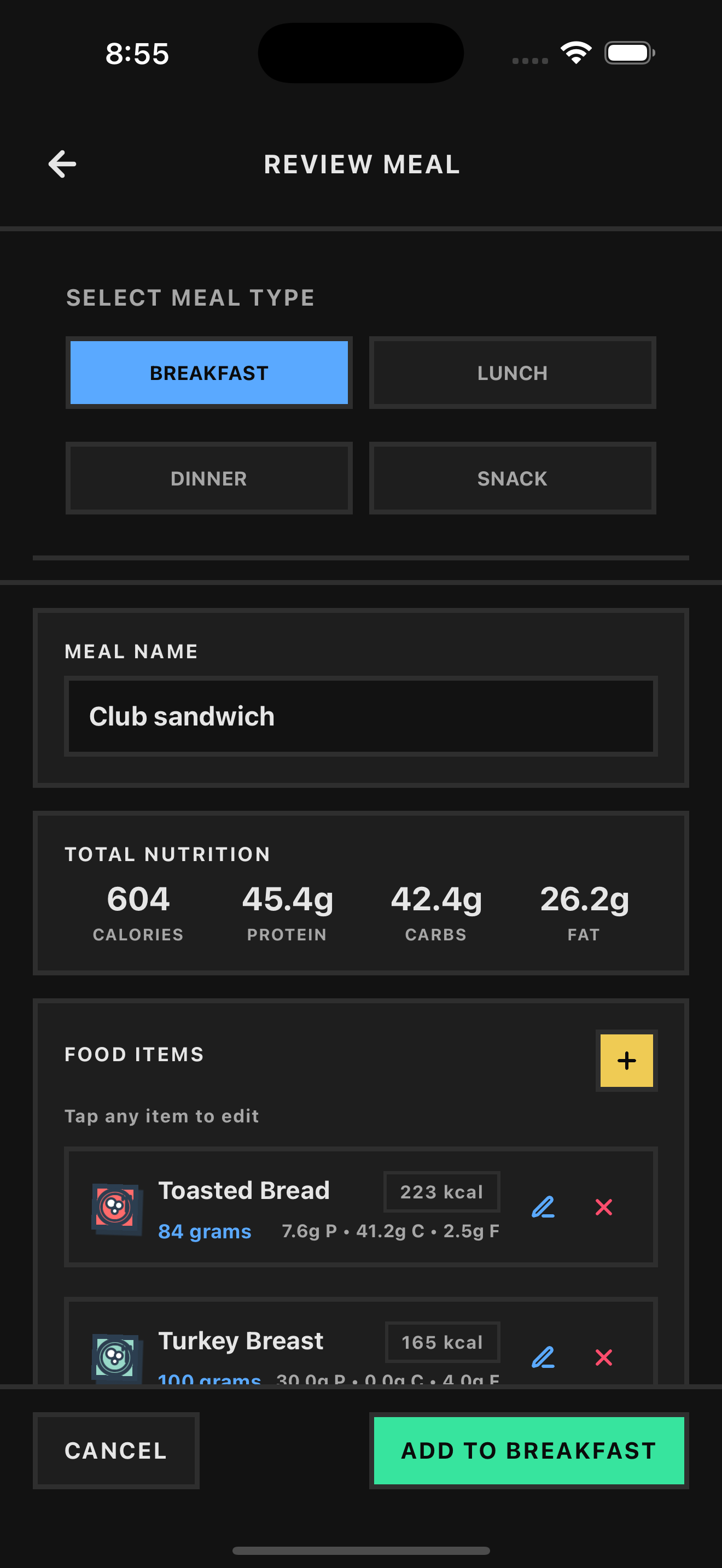Screen dimensions: 722x1568
Task: Edit the Club sandwich meal name field
Action: [361, 716]
